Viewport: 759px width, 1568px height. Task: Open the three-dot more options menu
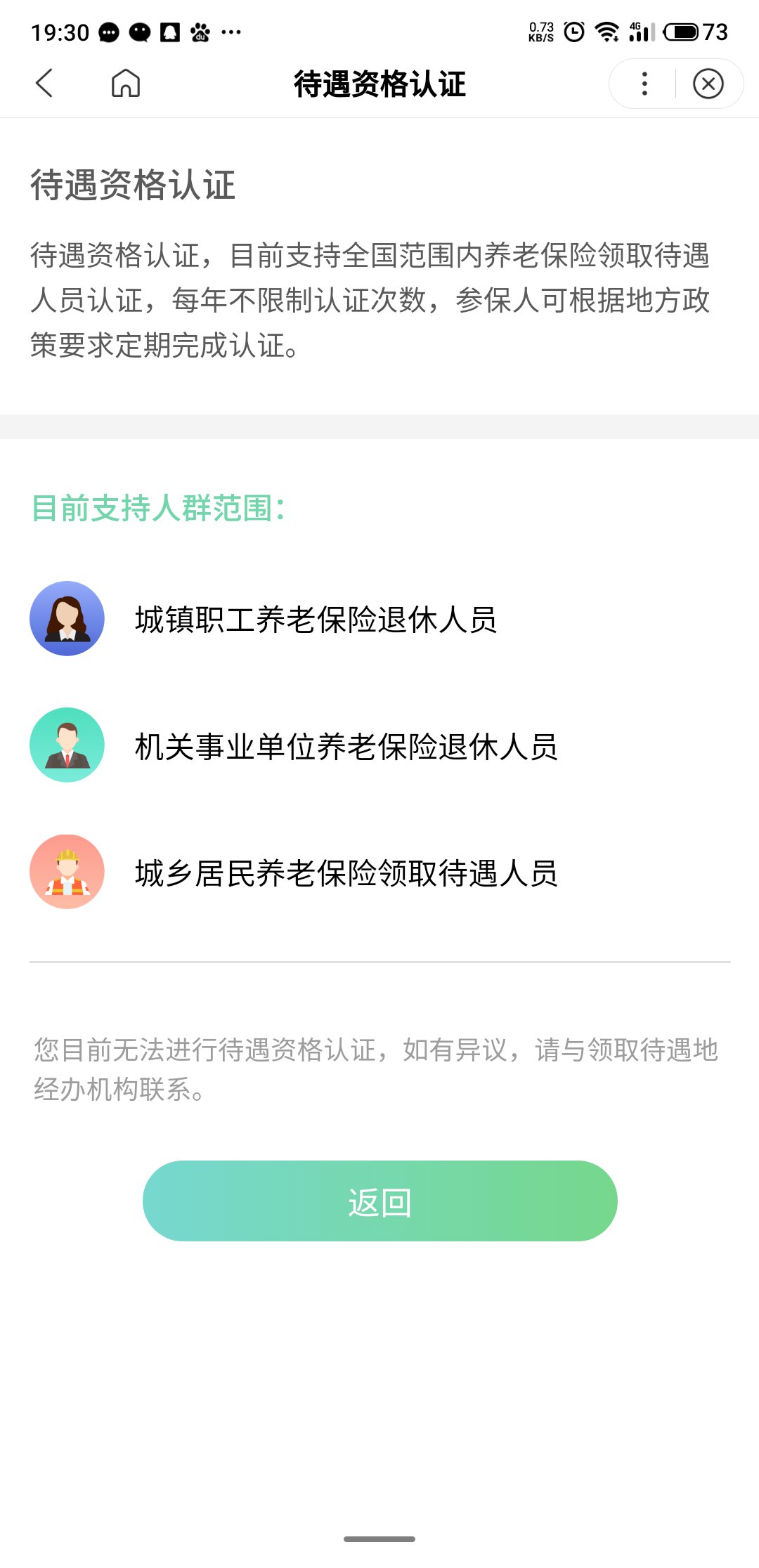[644, 84]
